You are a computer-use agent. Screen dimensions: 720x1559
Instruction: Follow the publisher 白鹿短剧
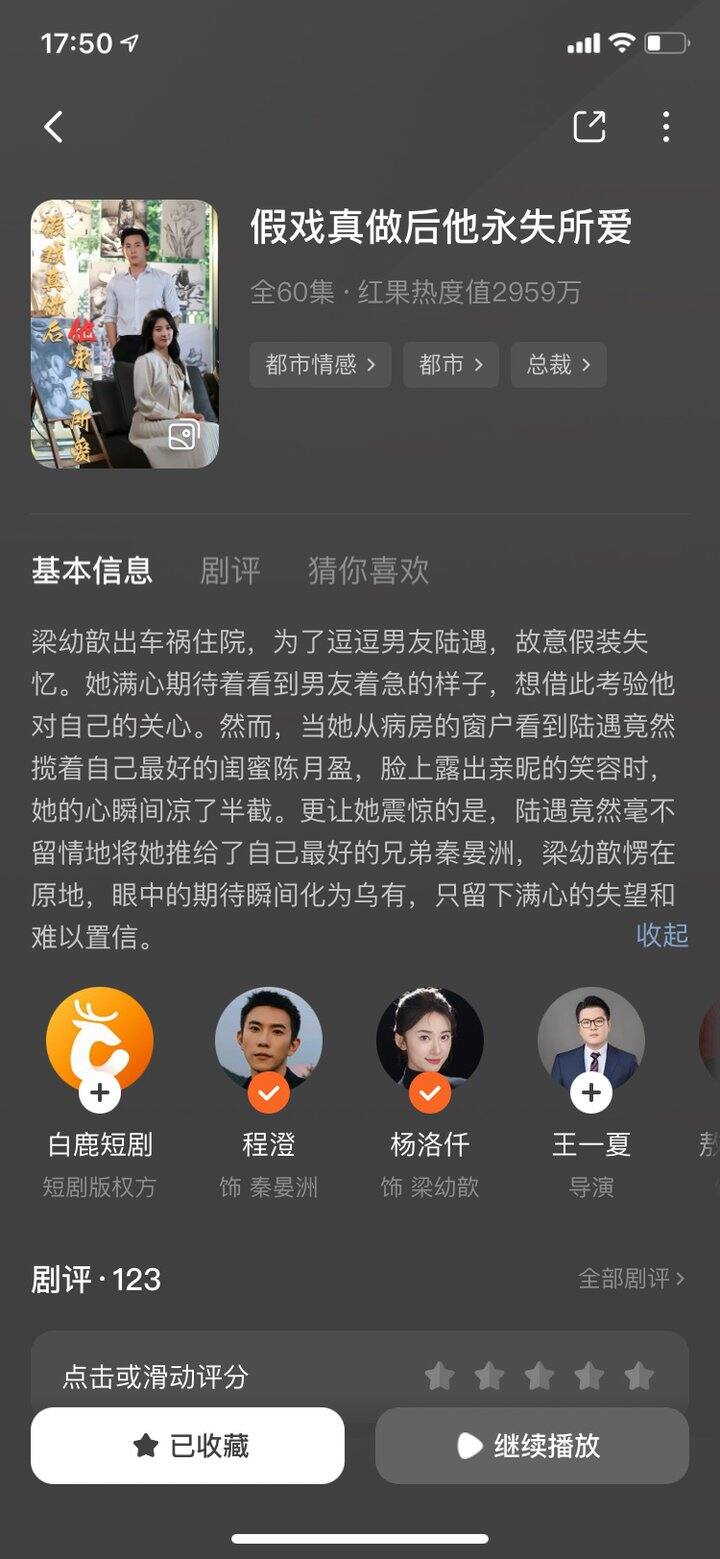99,1093
